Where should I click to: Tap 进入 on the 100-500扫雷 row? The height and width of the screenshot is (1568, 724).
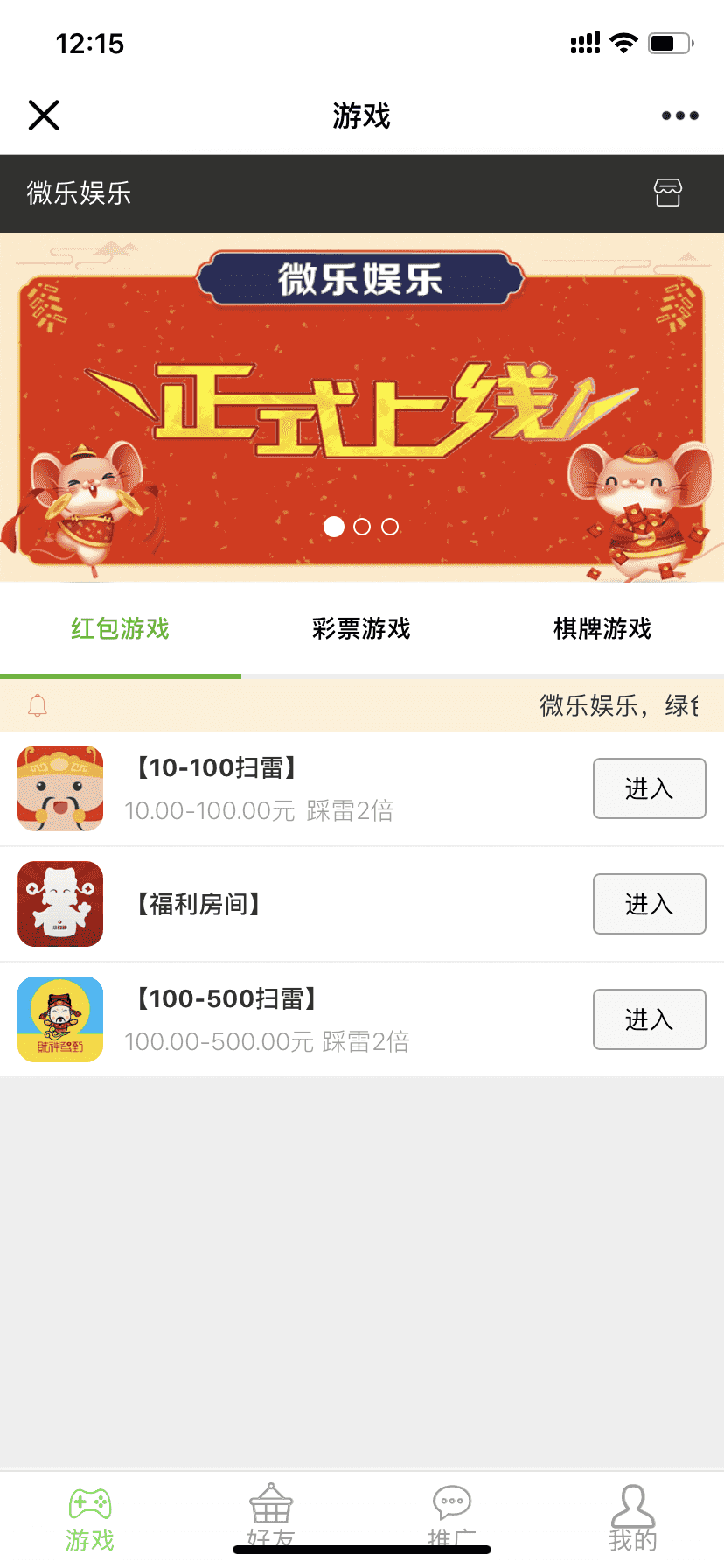tap(649, 1018)
